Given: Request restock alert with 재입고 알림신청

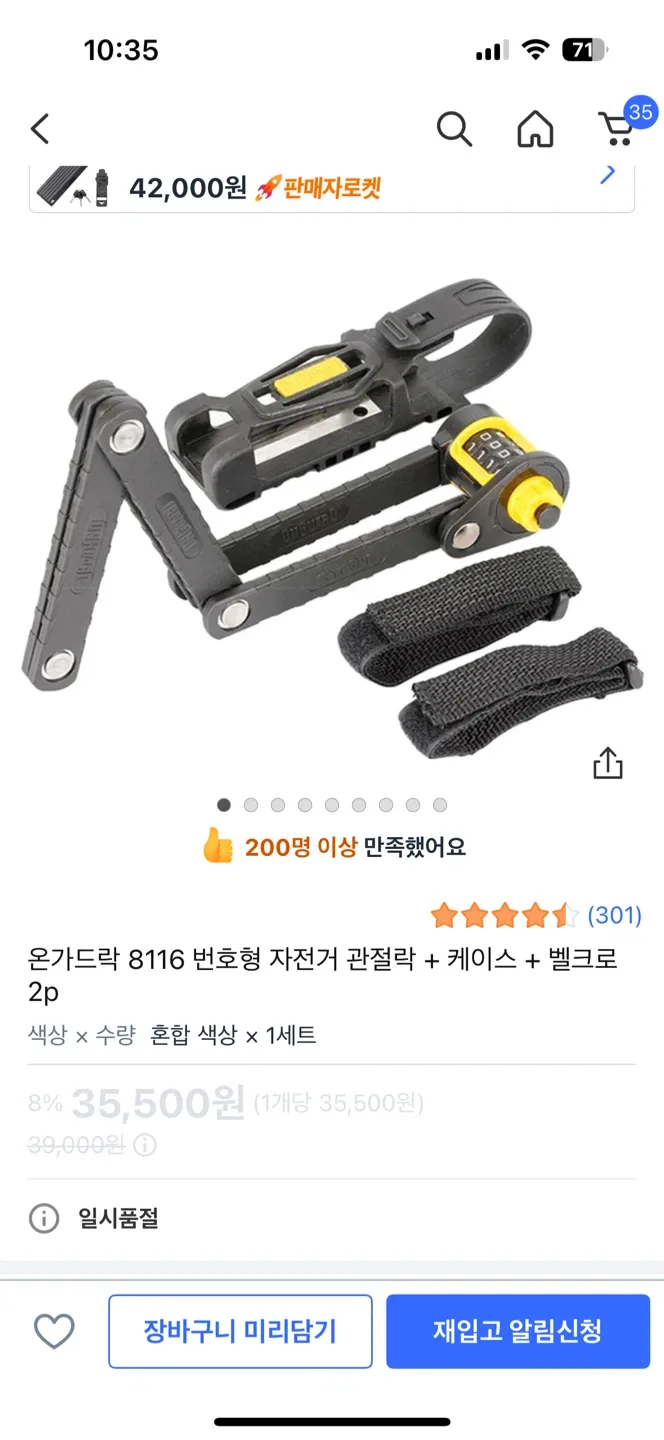Looking at the screenshot, I should (517, 1331).
